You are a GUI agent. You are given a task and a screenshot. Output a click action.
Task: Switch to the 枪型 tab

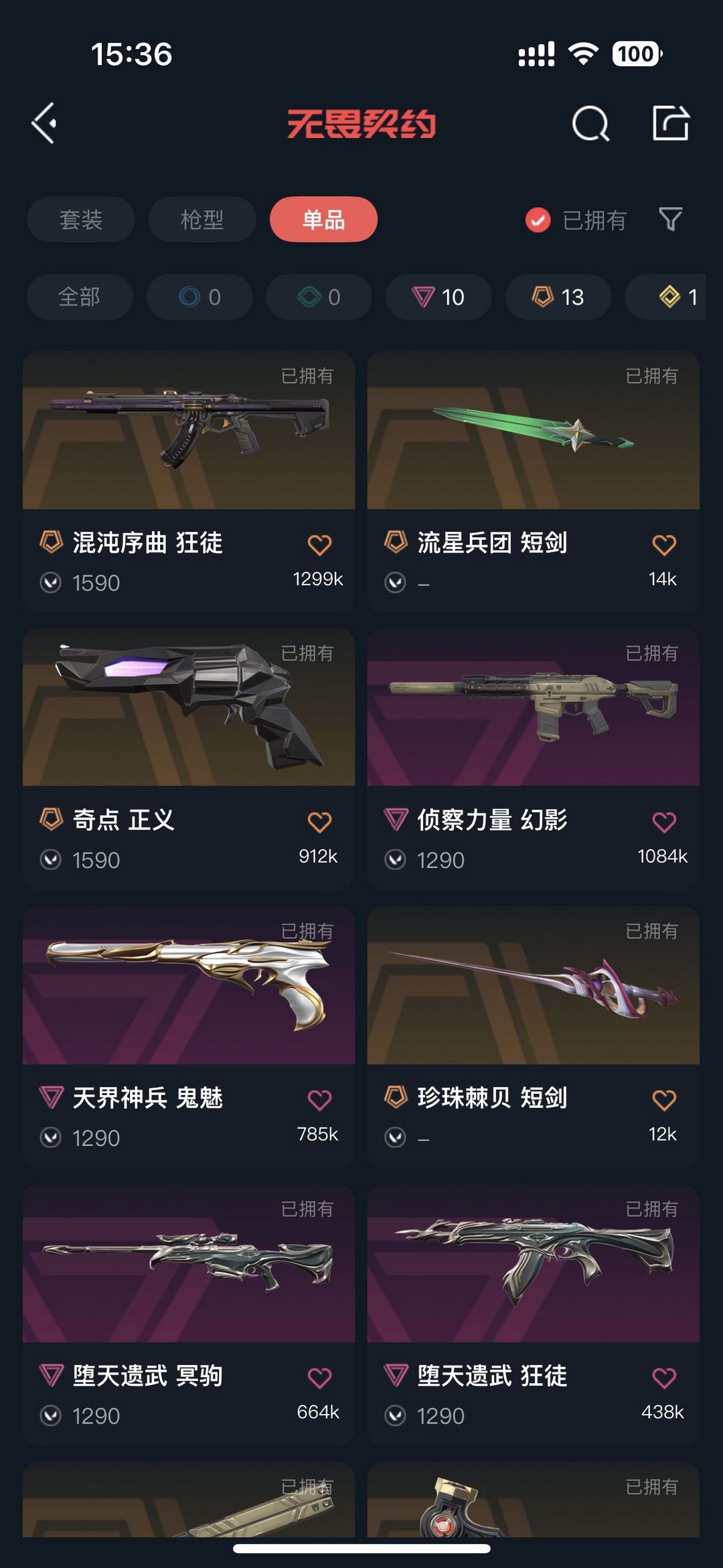click(x=202, y=219)
